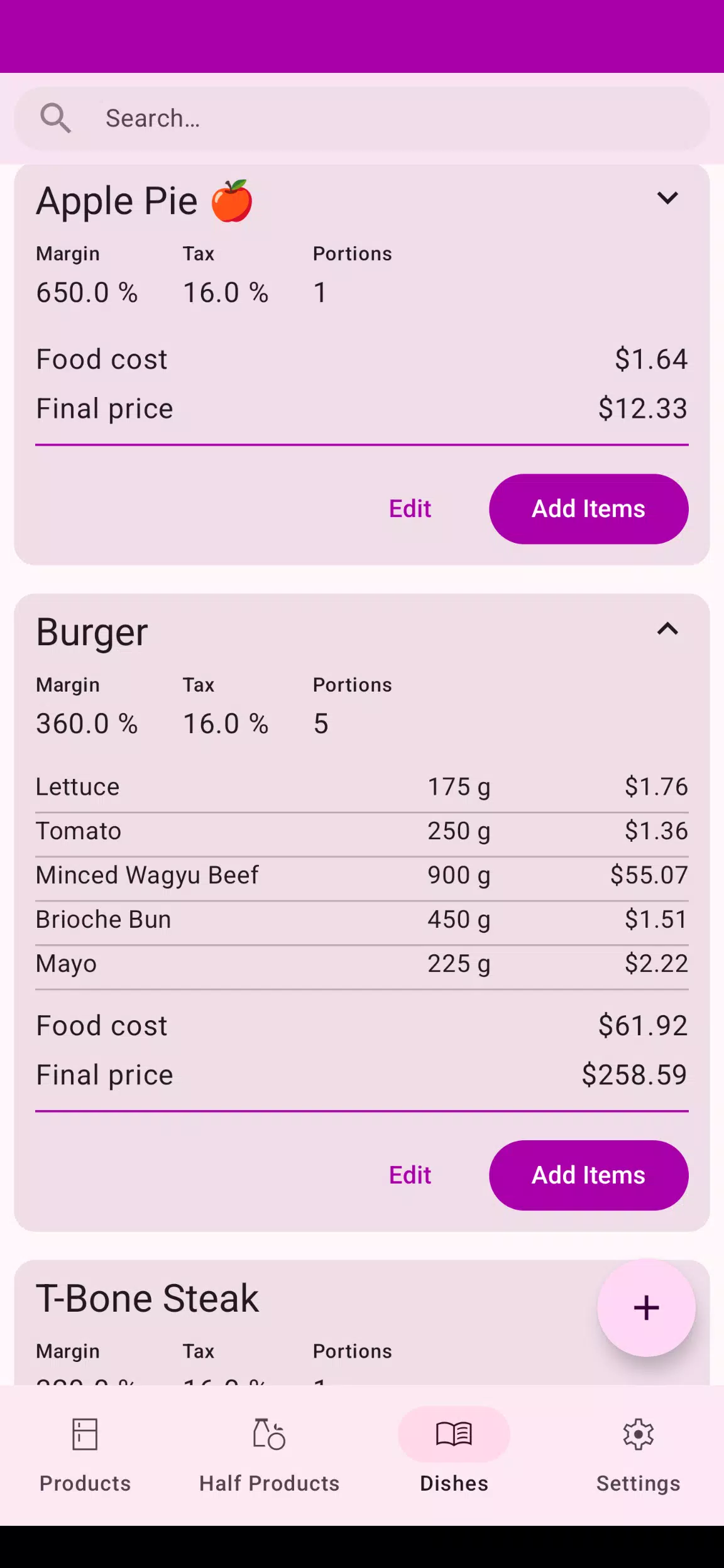Add Items to Apple Pie
724x1568 pixels.
tap(589, 509)
